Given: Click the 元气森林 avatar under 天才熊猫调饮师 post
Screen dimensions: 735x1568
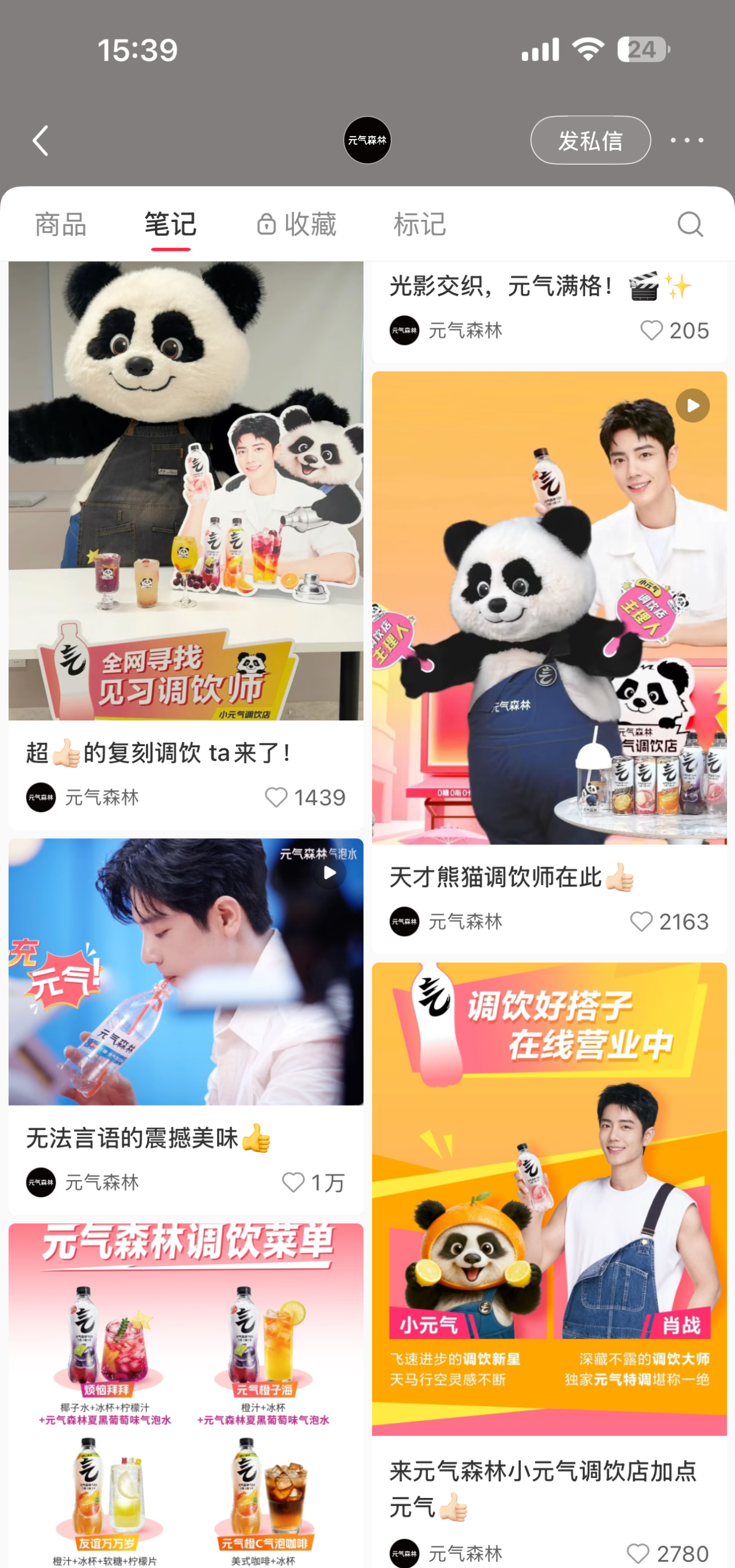Looking at the screenshot, I should (404, 921).
